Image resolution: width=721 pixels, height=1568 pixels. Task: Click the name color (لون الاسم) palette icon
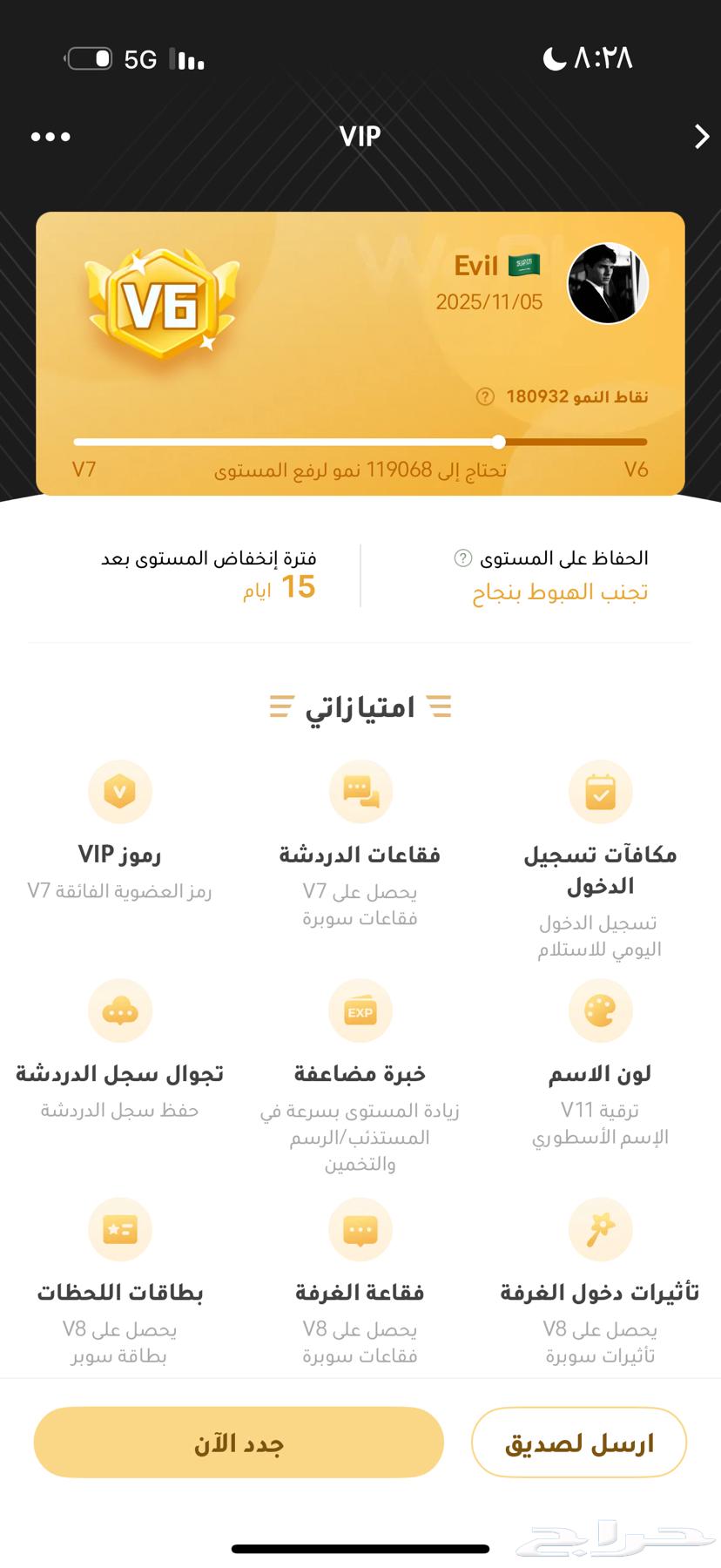tap(600, 1010)
